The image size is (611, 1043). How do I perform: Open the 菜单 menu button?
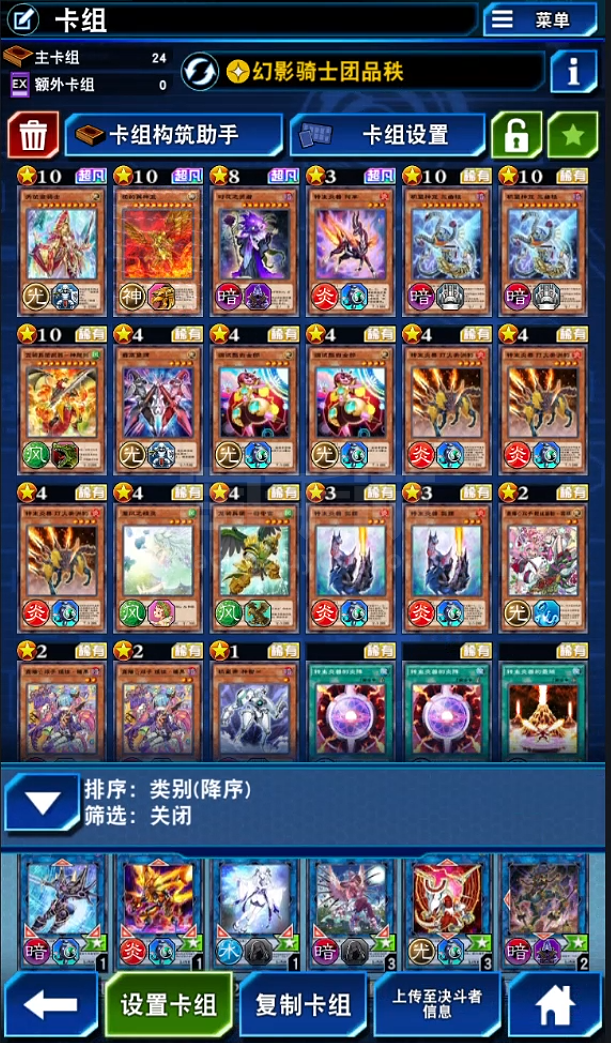(x=540, y=20)
